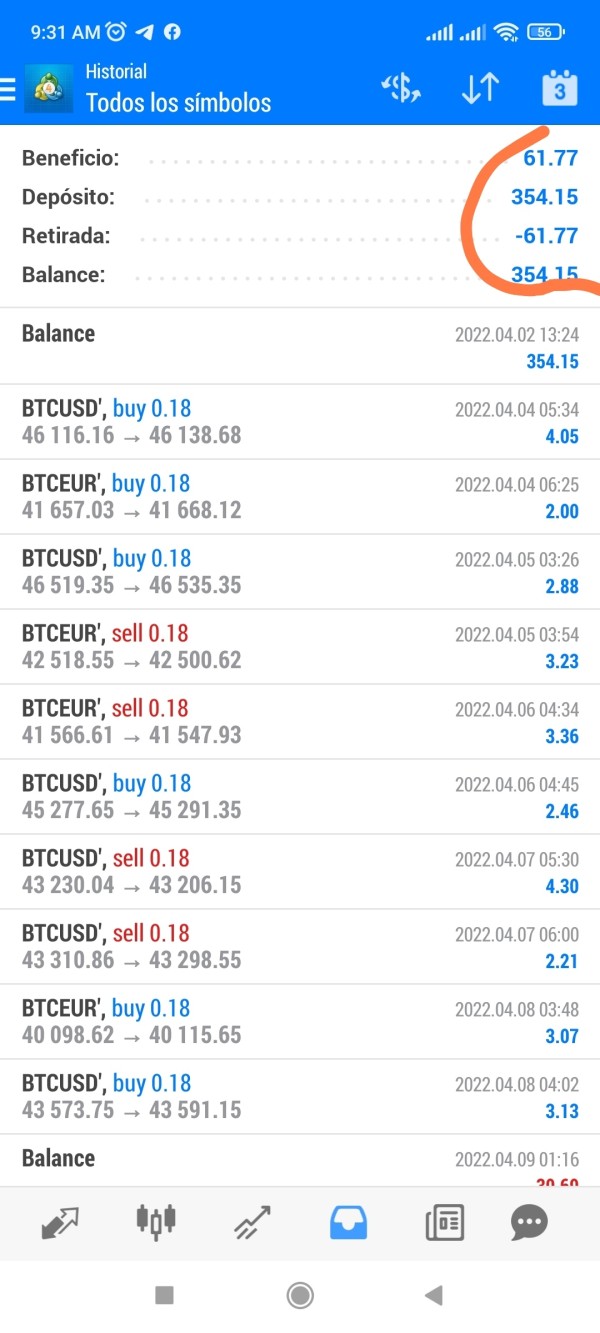The width and height of the screenshot is (600, 1333).
Task: View the BTCEUR buy 40 098.62 deal
Action: [x=300, y=1022]
